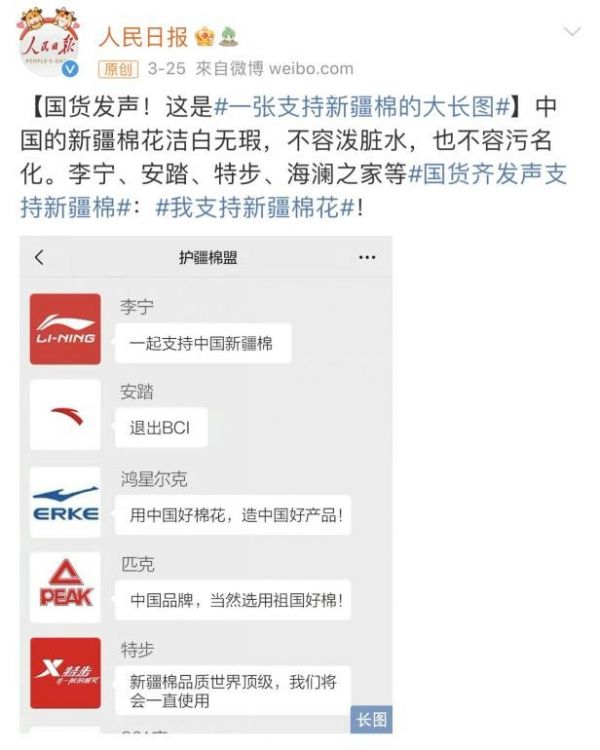Expand the post options chevron

[x=572, y=32]
